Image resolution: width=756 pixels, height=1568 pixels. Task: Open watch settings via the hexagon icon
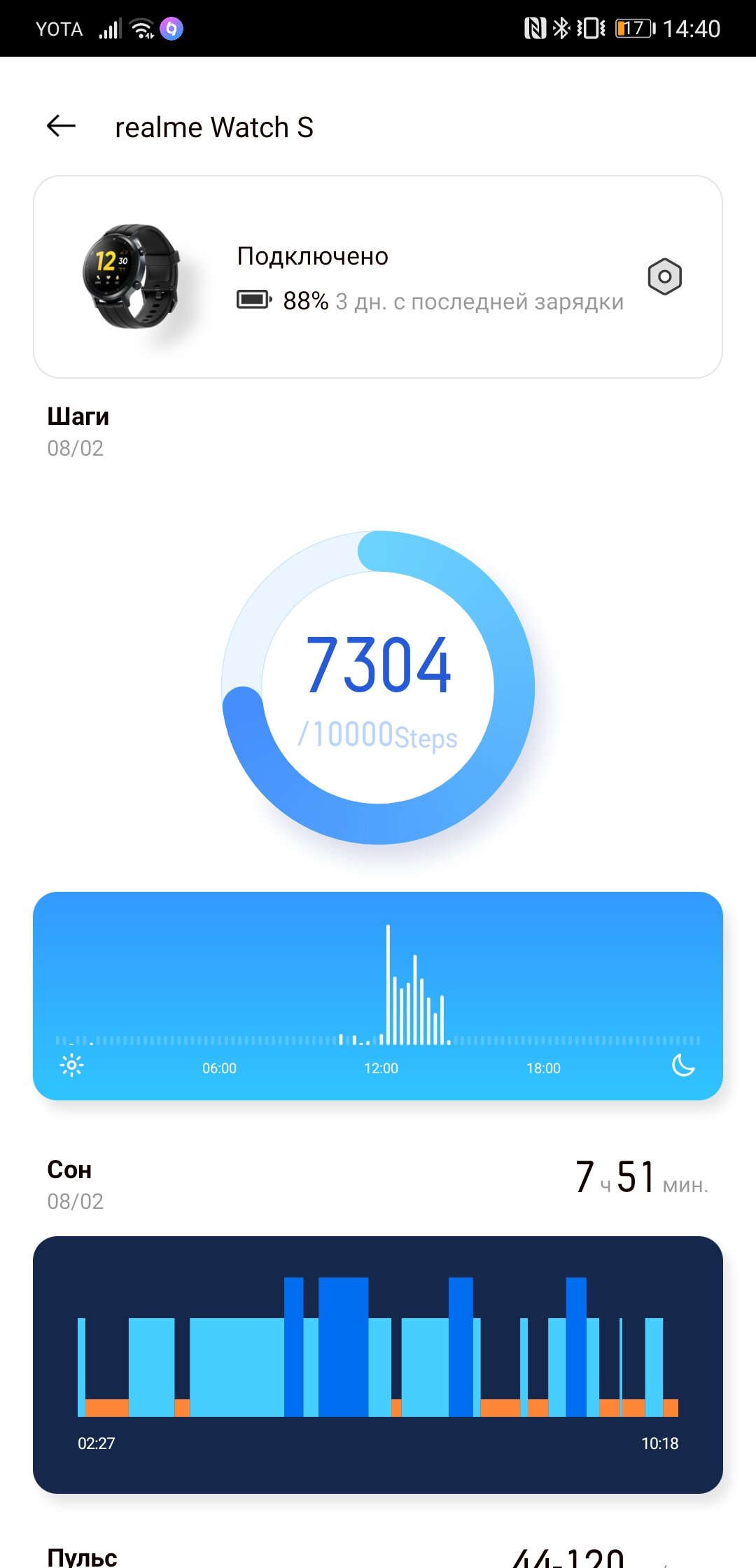[x=664, y=276]
